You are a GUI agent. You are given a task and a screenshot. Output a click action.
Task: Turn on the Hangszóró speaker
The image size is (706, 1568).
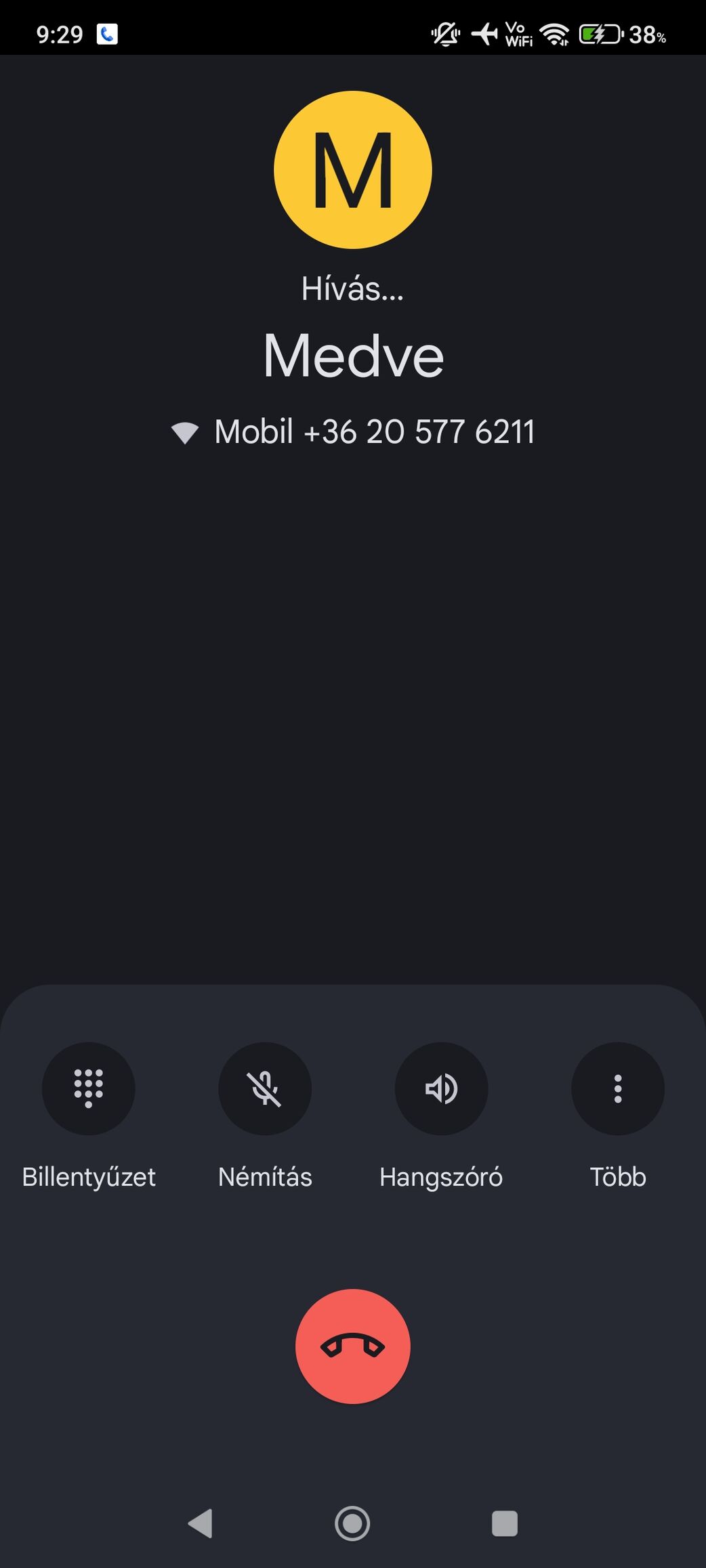441,1088
